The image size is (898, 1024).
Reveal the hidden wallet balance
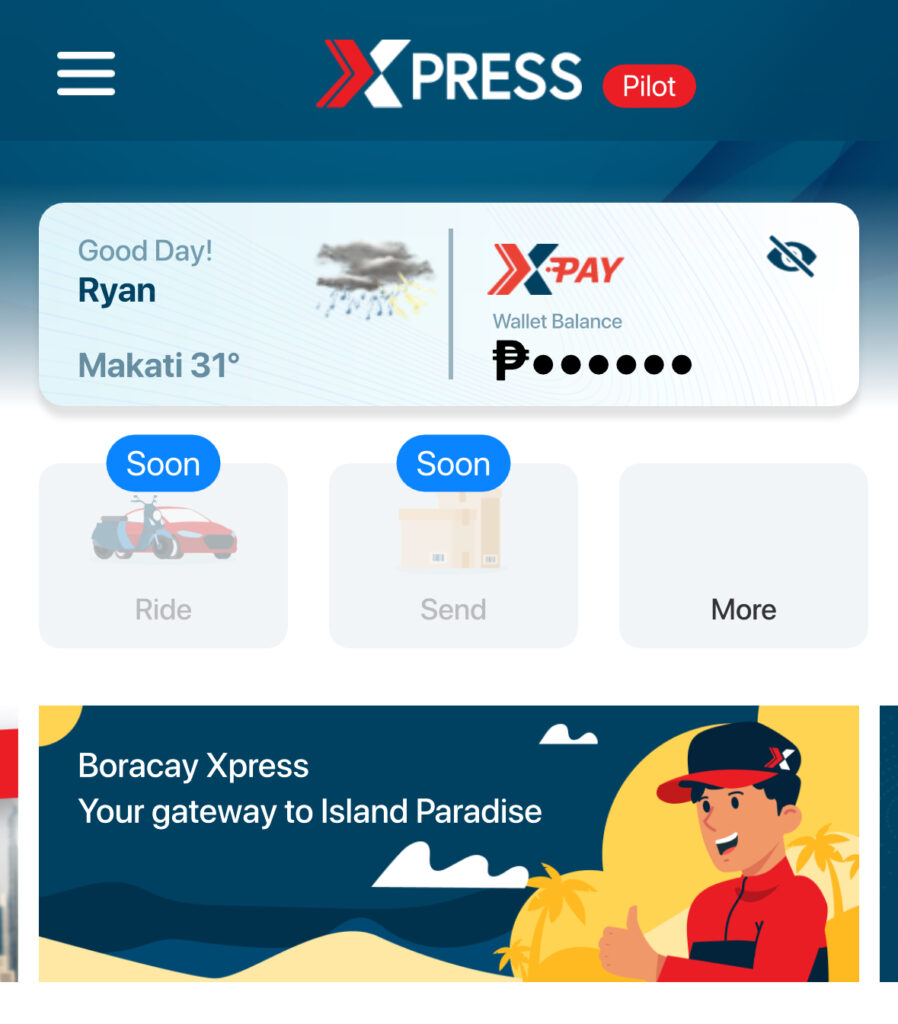coord(792,256)
